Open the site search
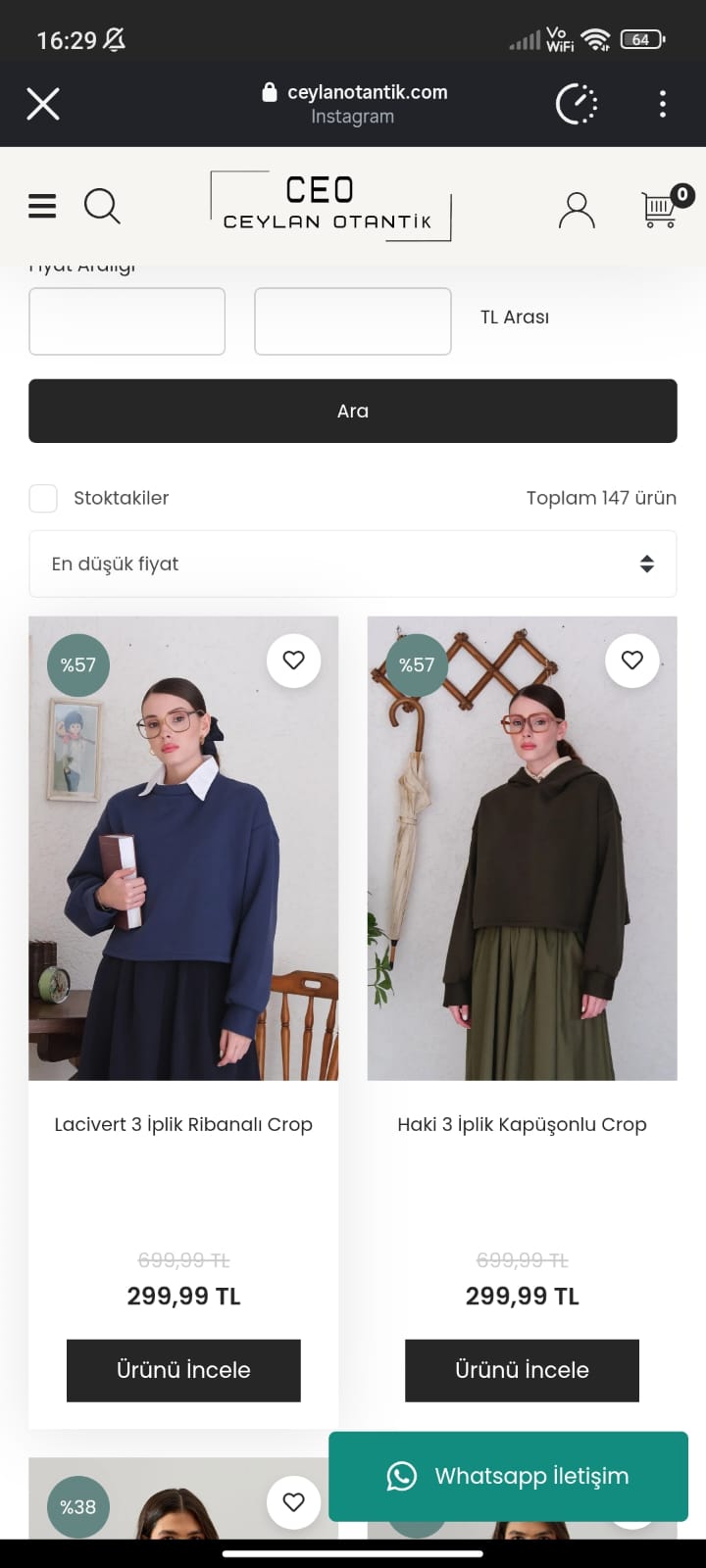Viewport: 706px width, 1568px height. click(102, 206)
